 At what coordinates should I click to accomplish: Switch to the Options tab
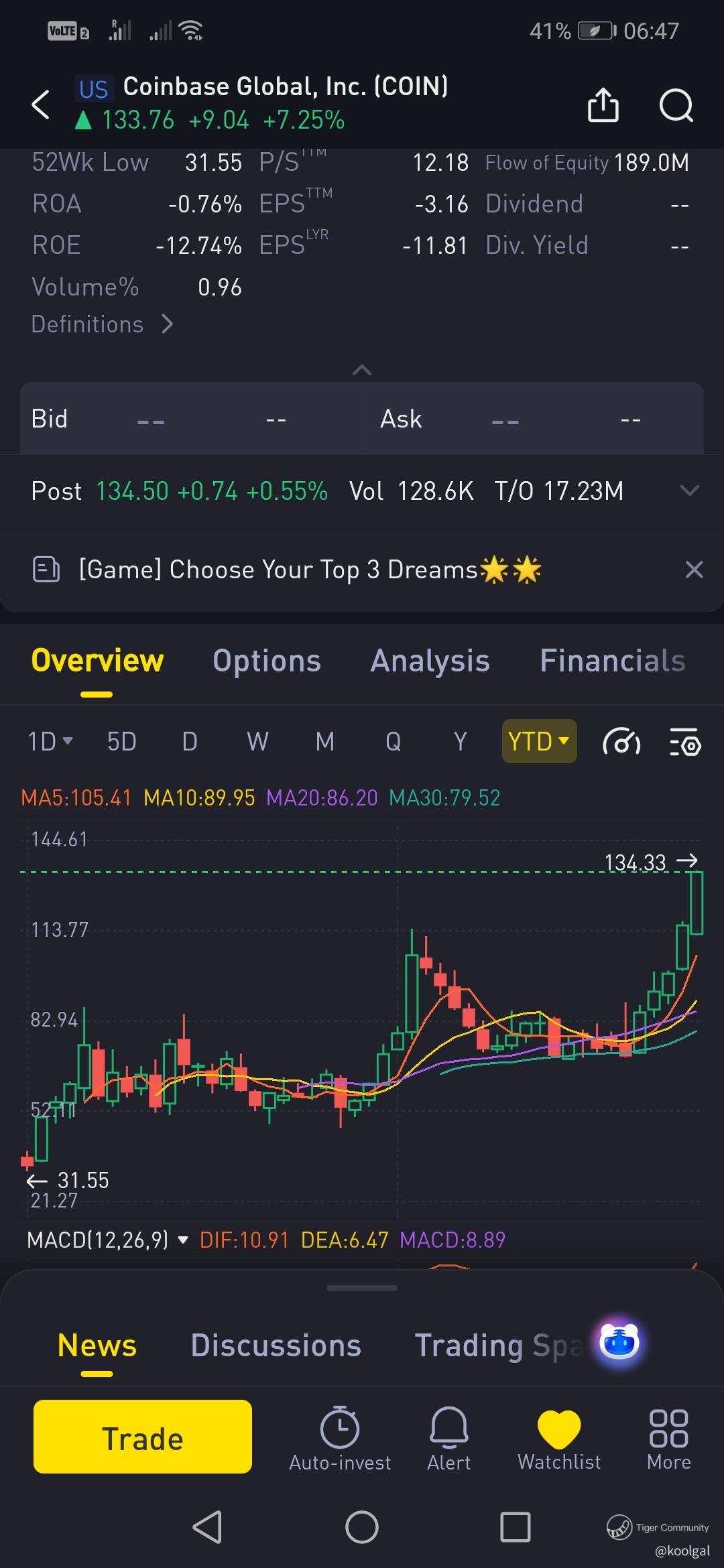click(x=267, y=661)
